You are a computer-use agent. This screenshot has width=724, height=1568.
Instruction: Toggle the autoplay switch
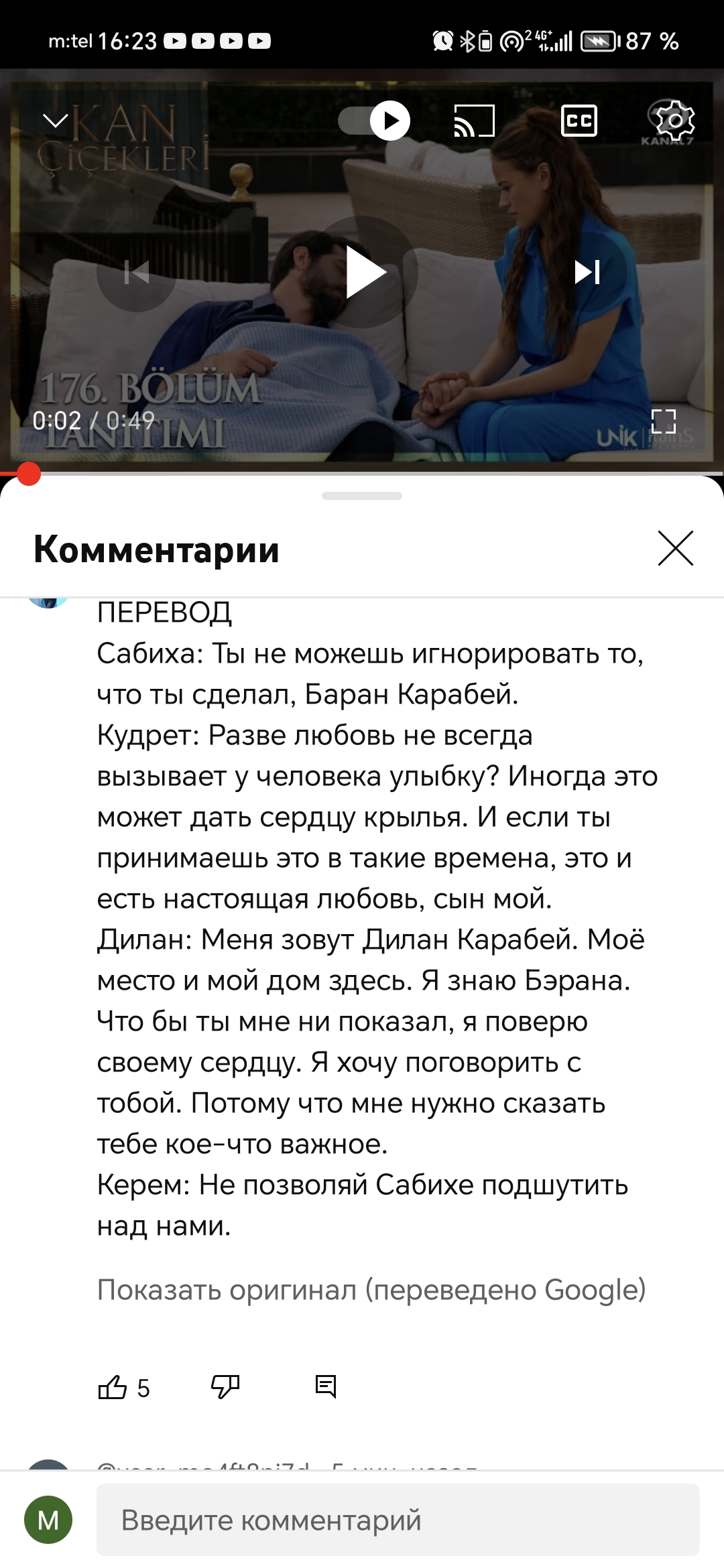click(x=374, y=121)
